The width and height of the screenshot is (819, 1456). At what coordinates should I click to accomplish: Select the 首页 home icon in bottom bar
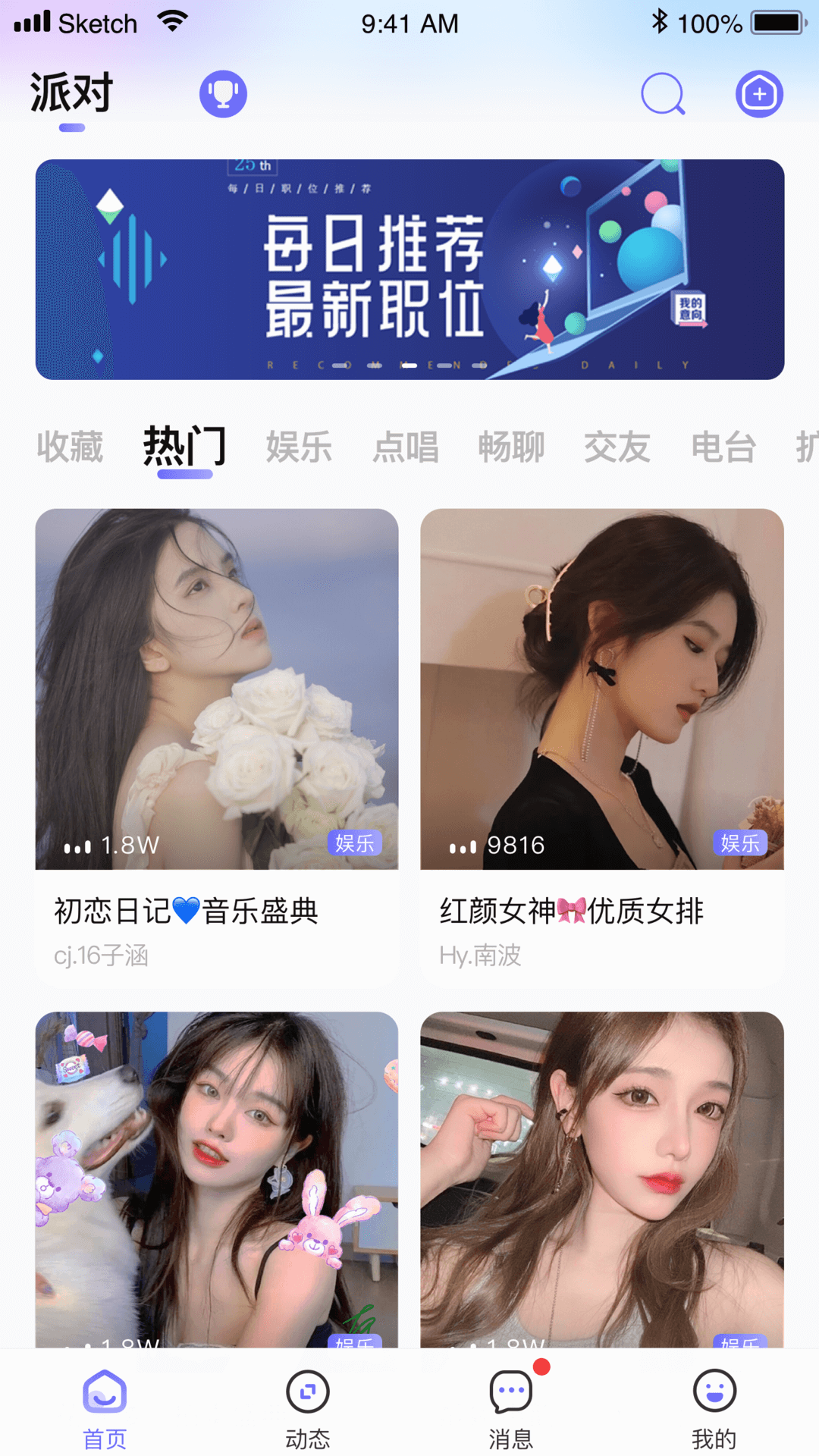click(x=104, y=1392)
